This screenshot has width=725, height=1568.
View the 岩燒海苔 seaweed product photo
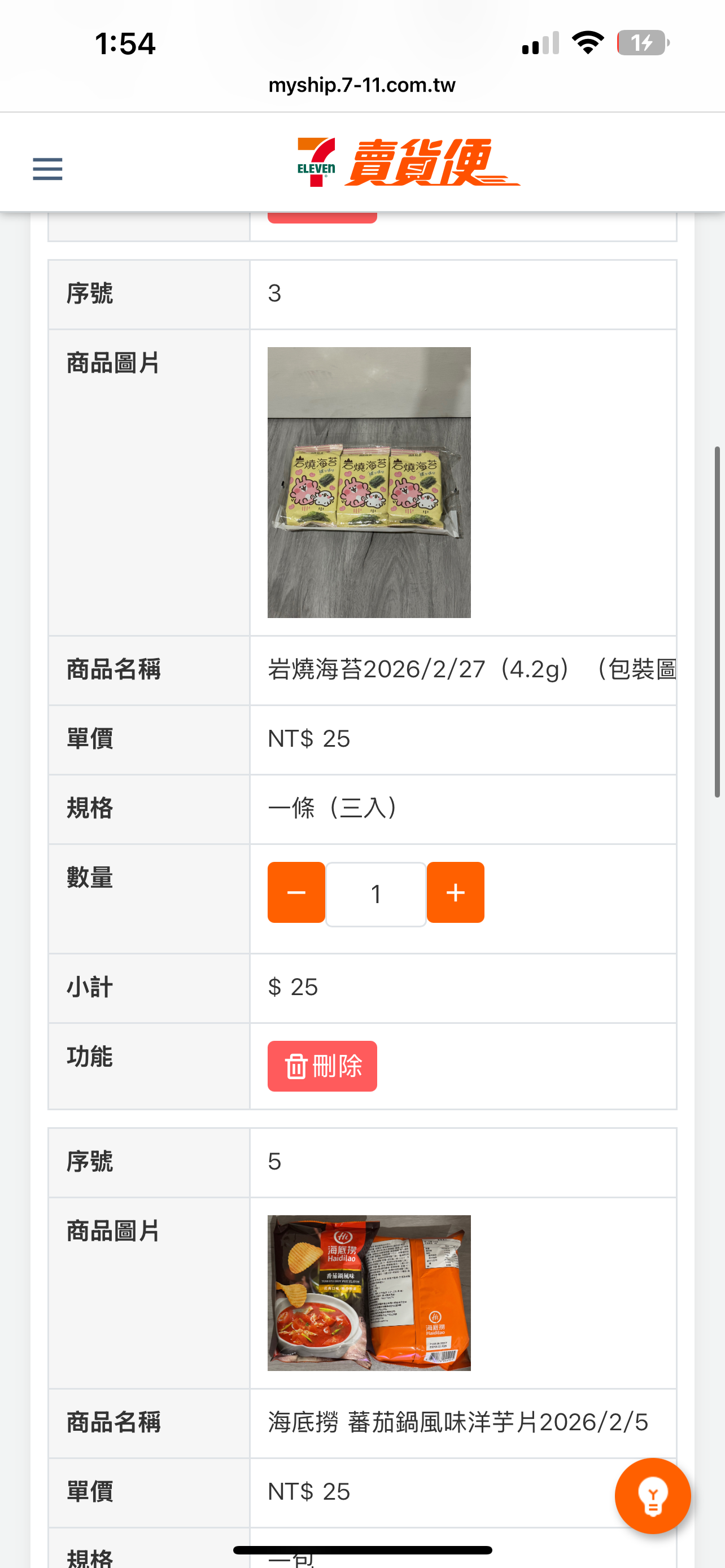(x=369, y=482)
